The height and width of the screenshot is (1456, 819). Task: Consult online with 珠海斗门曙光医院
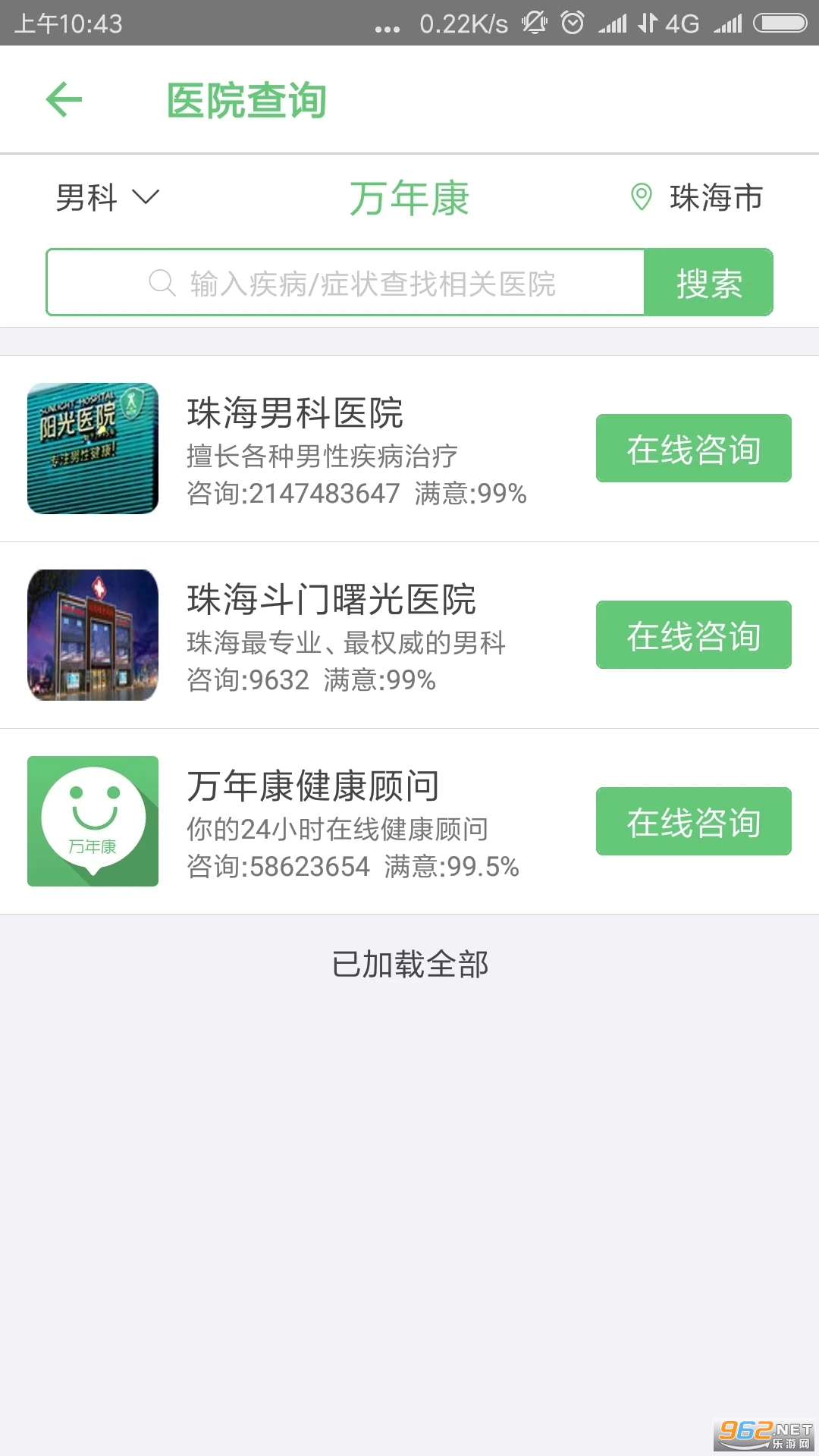(x=693, y=635)
